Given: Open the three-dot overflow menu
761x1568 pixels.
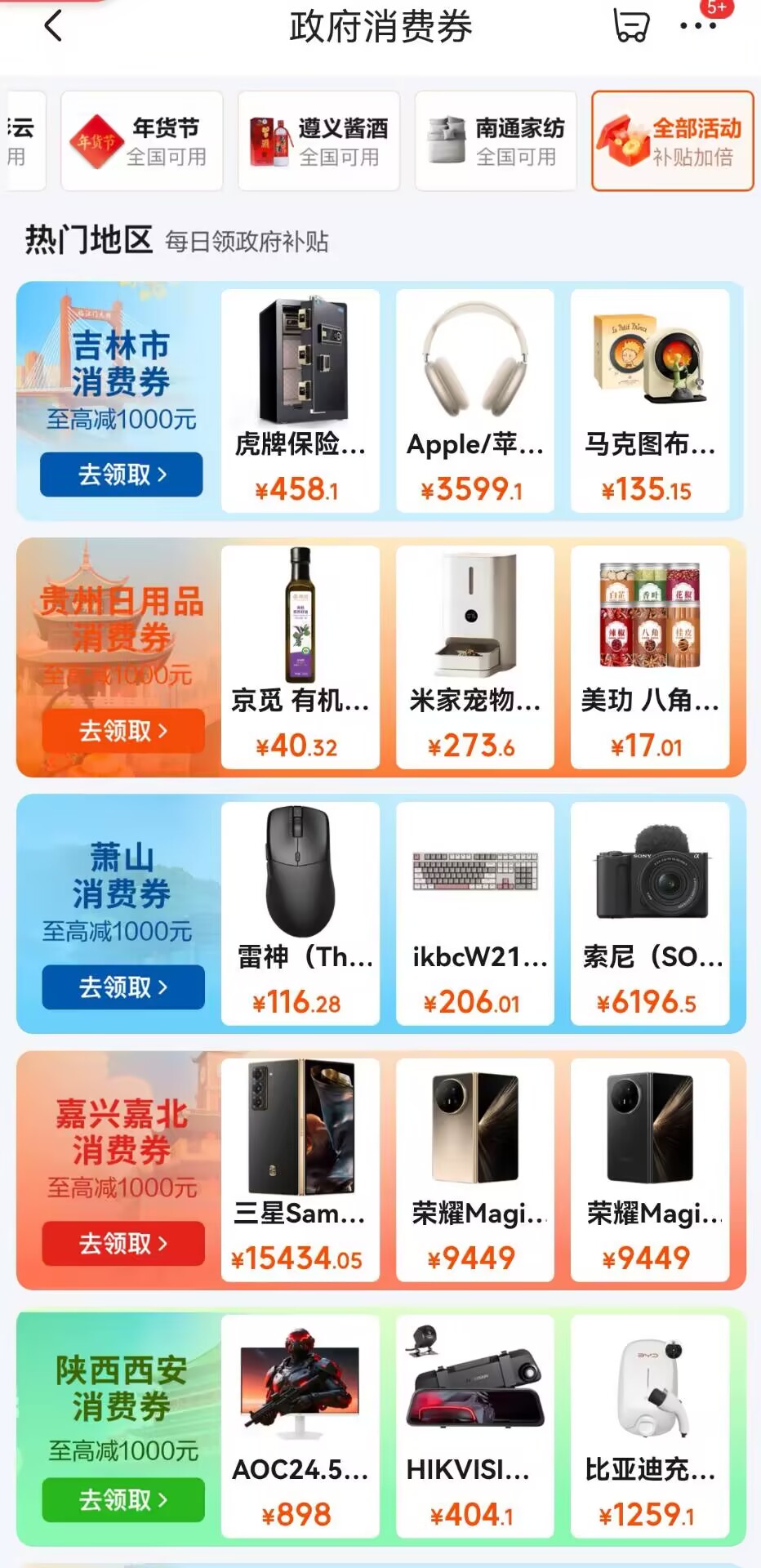Looking at the screenshot, I should (x=698, y=26).
